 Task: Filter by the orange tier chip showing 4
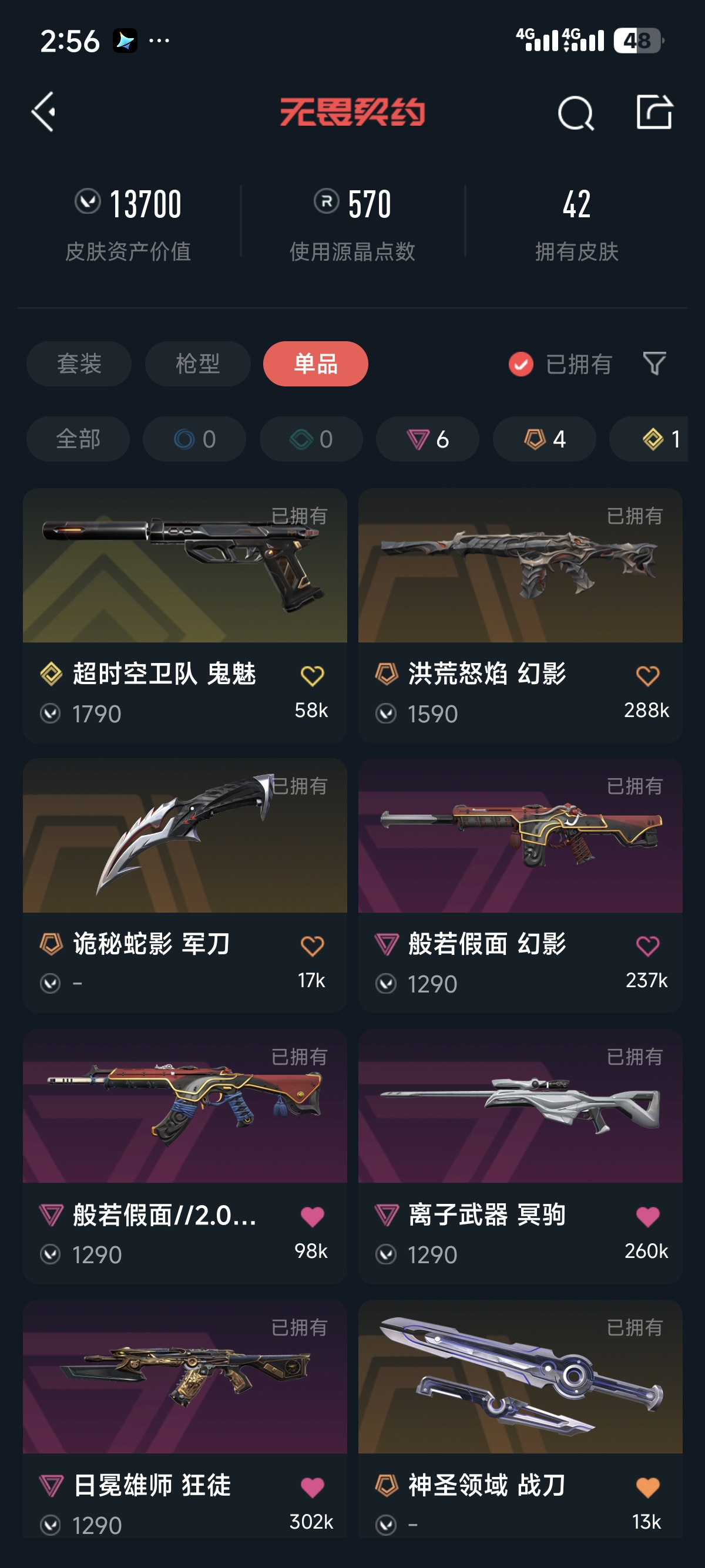[544, 439]
